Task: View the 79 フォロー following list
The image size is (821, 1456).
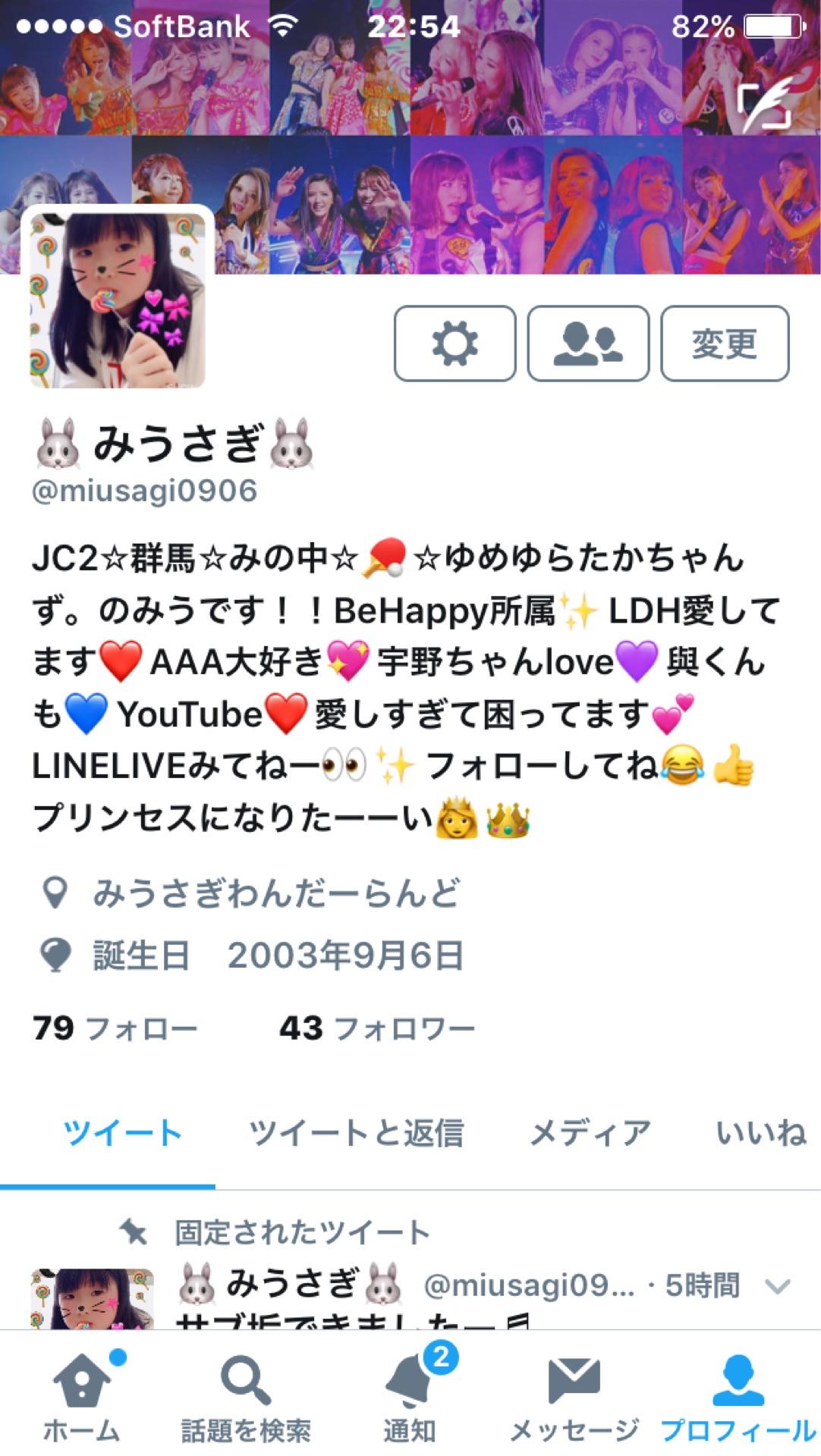Action: (115, 1028)
